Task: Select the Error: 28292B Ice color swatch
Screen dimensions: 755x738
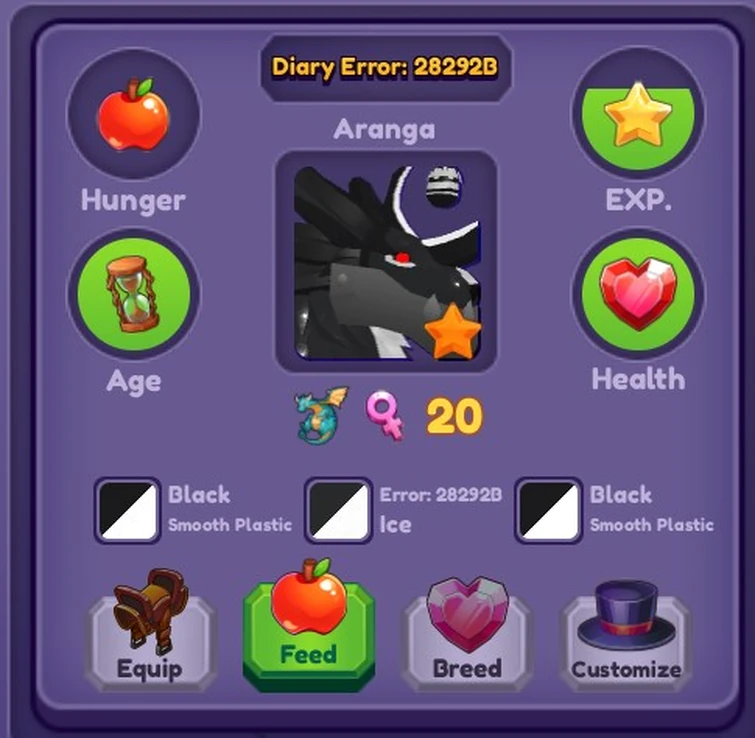Action: (x=338, y=510)
